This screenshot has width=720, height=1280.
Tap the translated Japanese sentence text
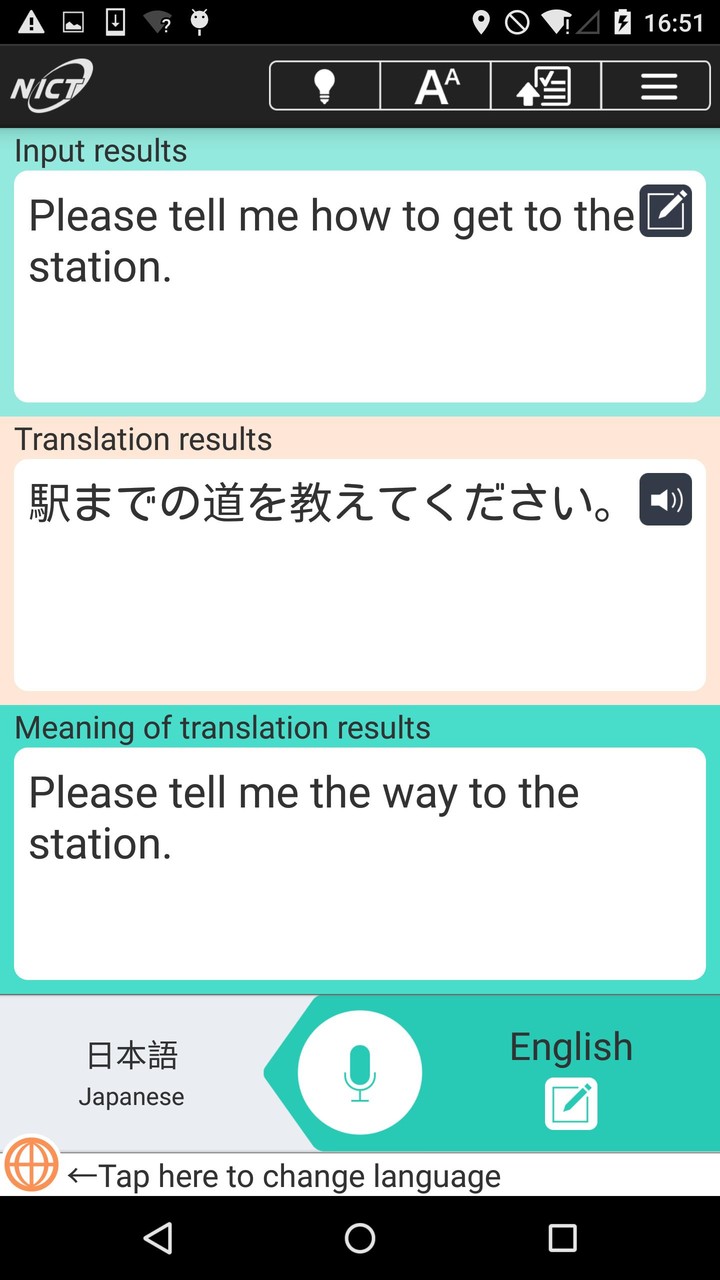320,498
